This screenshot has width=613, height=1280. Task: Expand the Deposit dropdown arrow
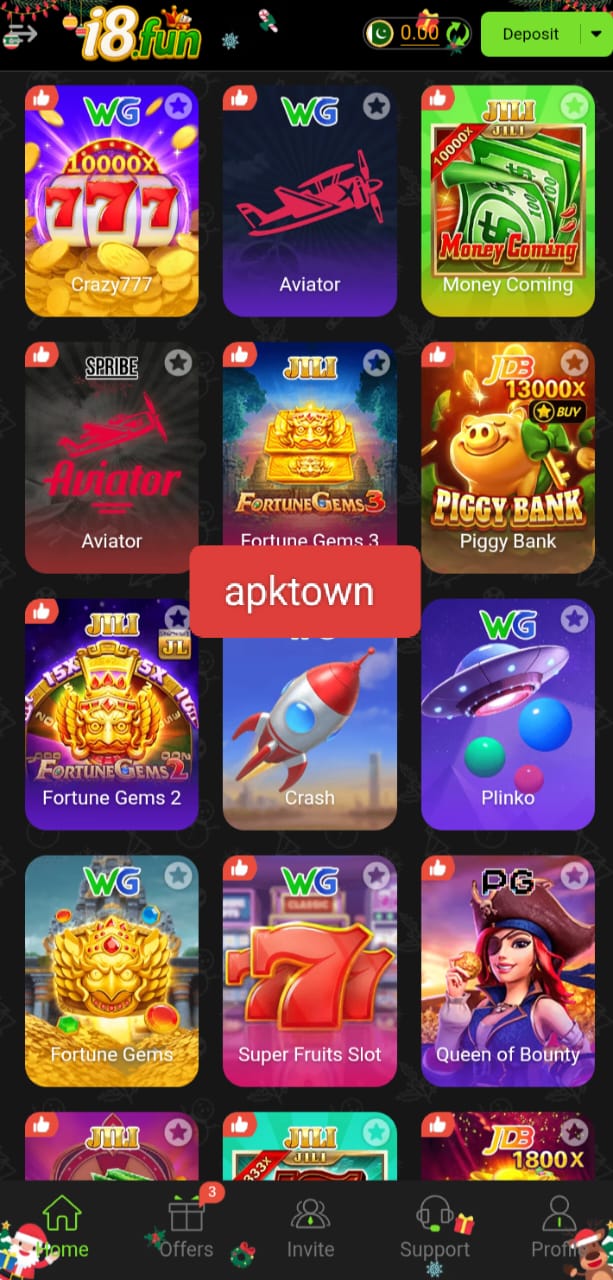coord(593,34)
